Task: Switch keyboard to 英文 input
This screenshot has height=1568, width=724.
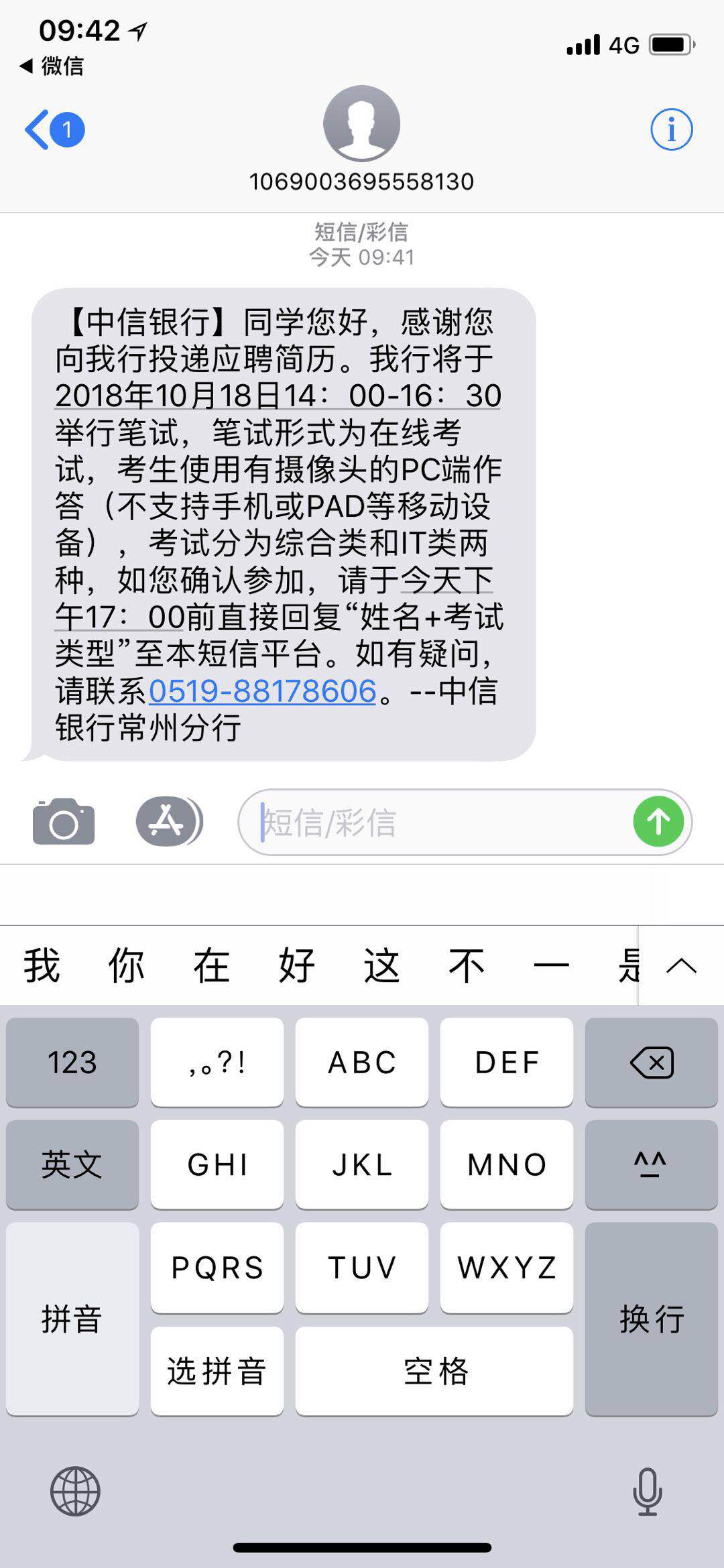Action: tap(72, 1164)
